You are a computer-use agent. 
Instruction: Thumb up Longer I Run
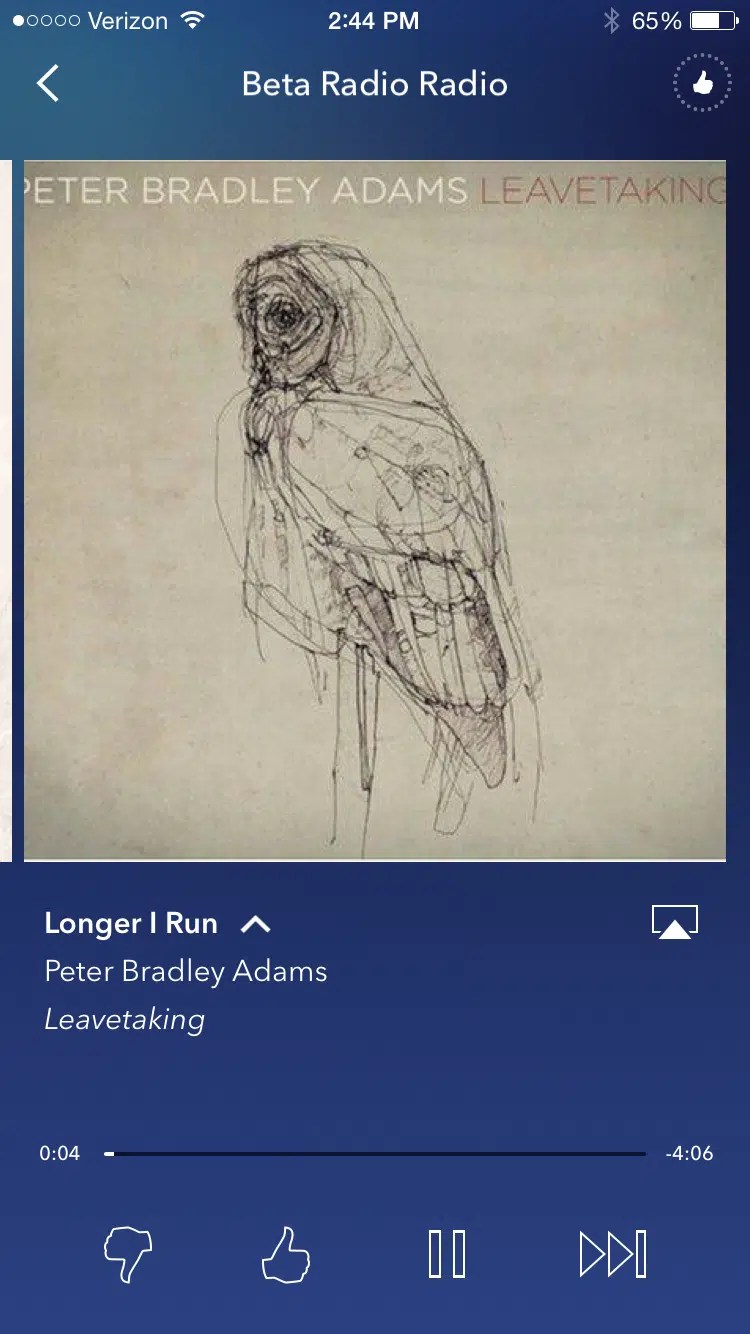point(285,1254)
